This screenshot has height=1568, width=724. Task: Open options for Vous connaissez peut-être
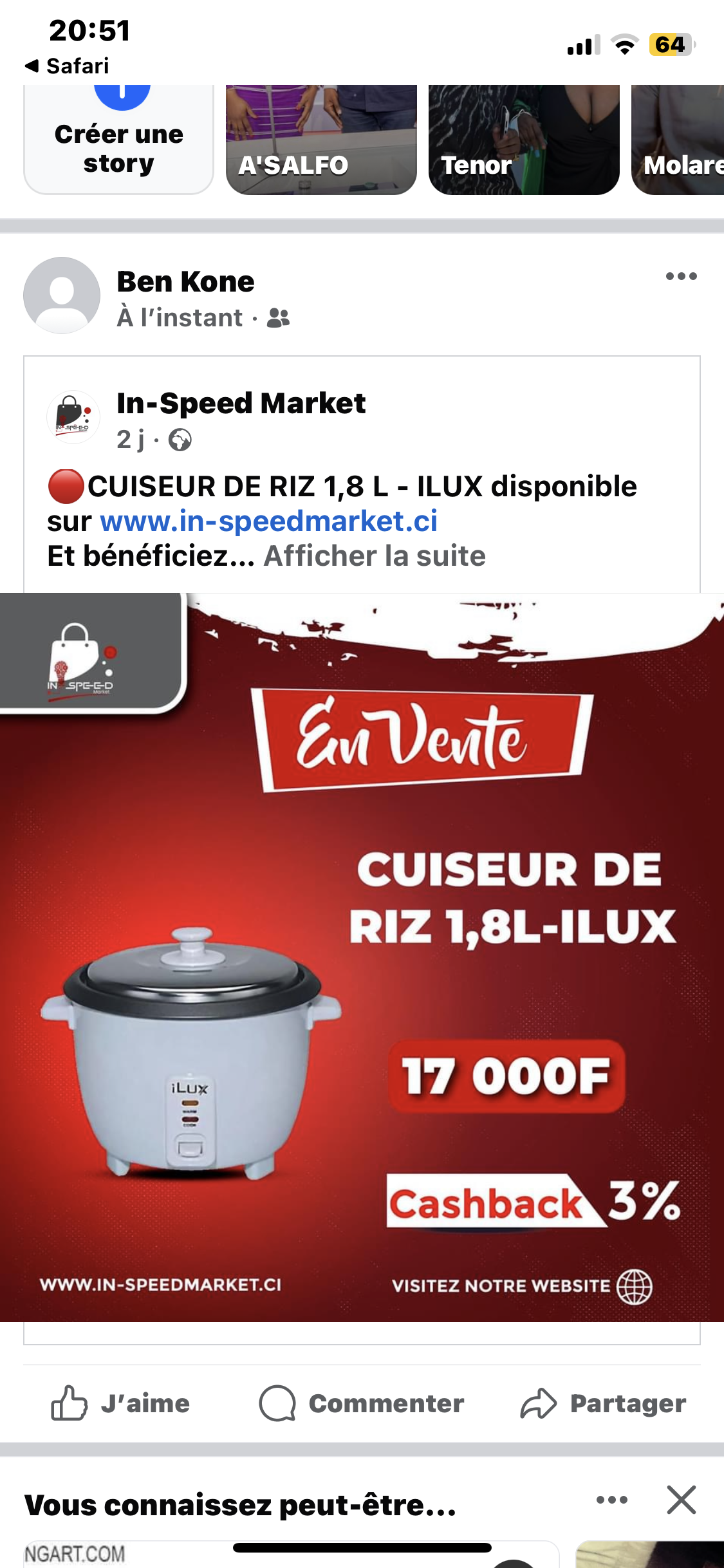pyautogui.click(x=611, y=1500)
